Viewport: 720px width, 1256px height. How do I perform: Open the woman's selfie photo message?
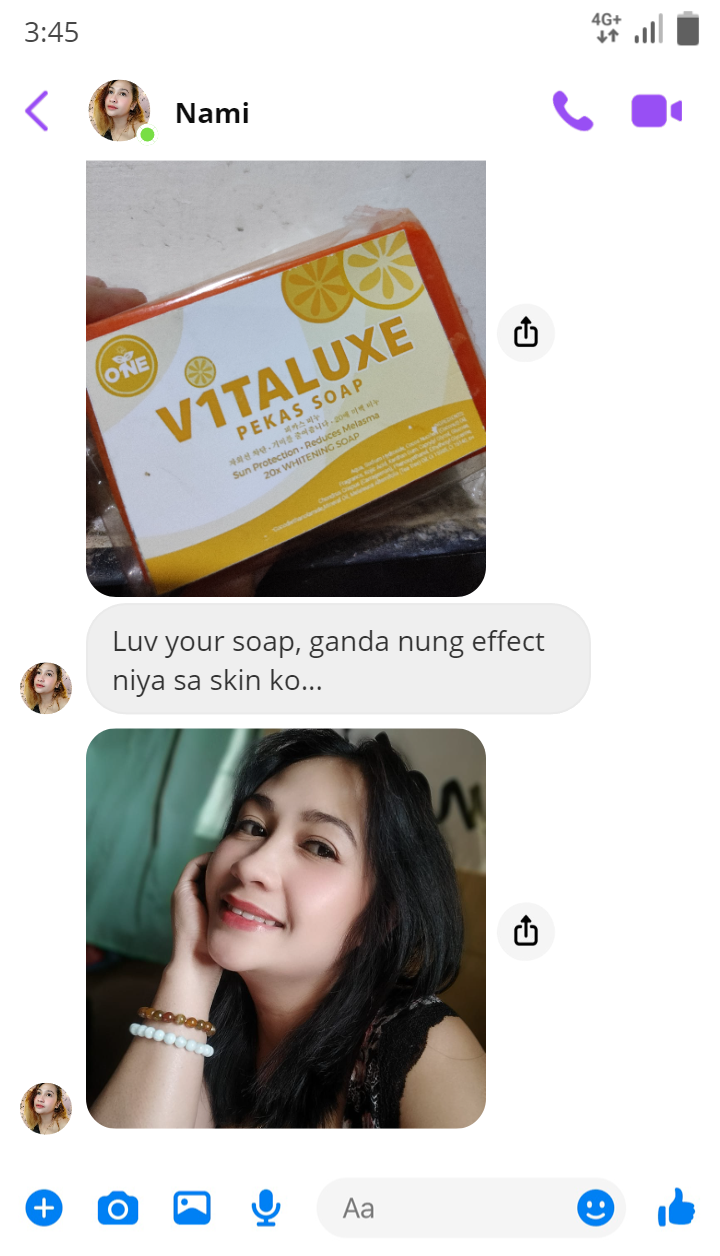286,928
